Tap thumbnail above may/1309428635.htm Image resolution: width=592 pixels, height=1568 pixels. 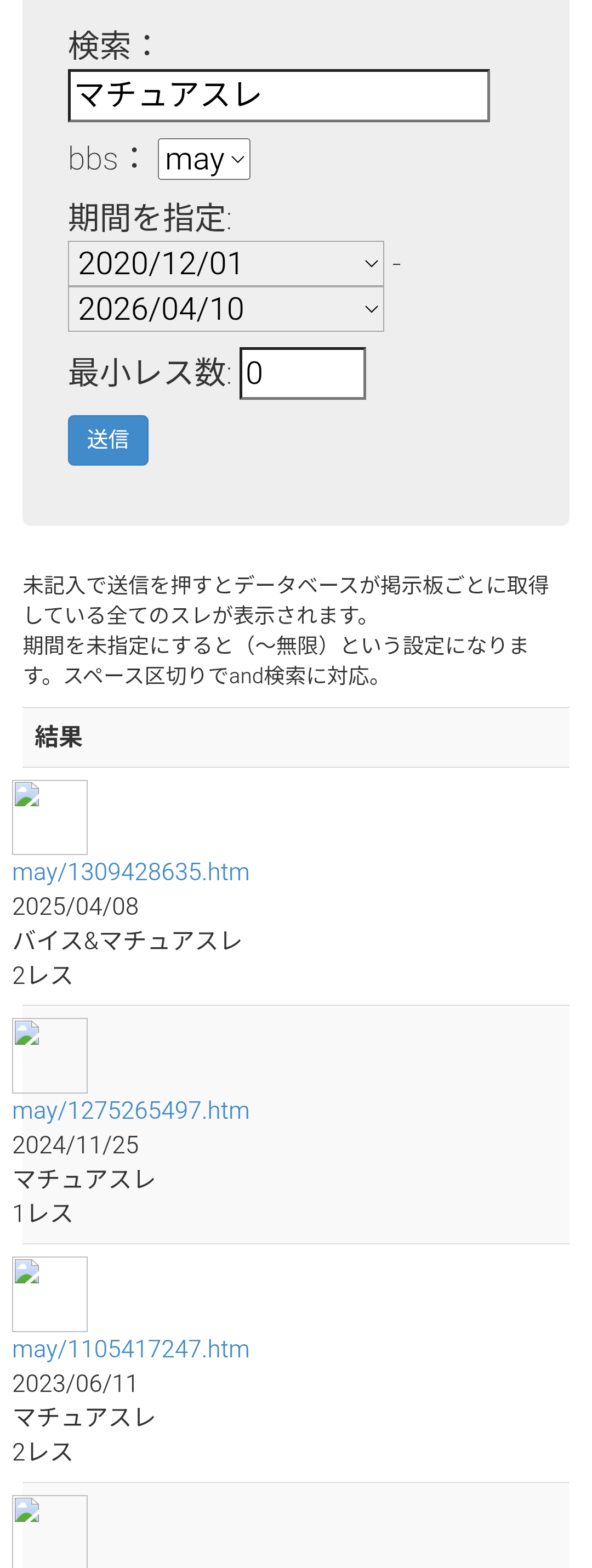[50, 817]
